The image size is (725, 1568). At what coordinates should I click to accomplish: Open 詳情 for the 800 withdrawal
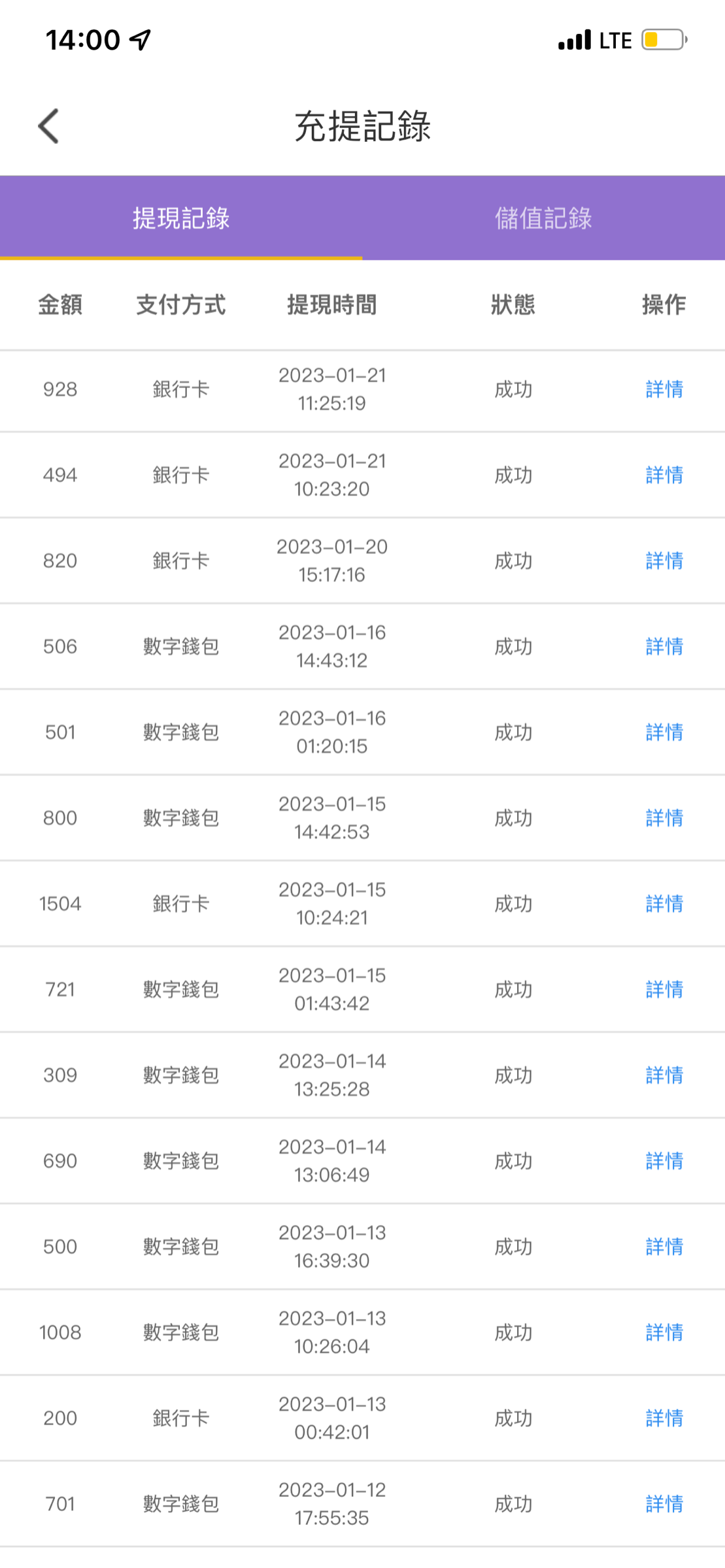click(x=664, y=818)
